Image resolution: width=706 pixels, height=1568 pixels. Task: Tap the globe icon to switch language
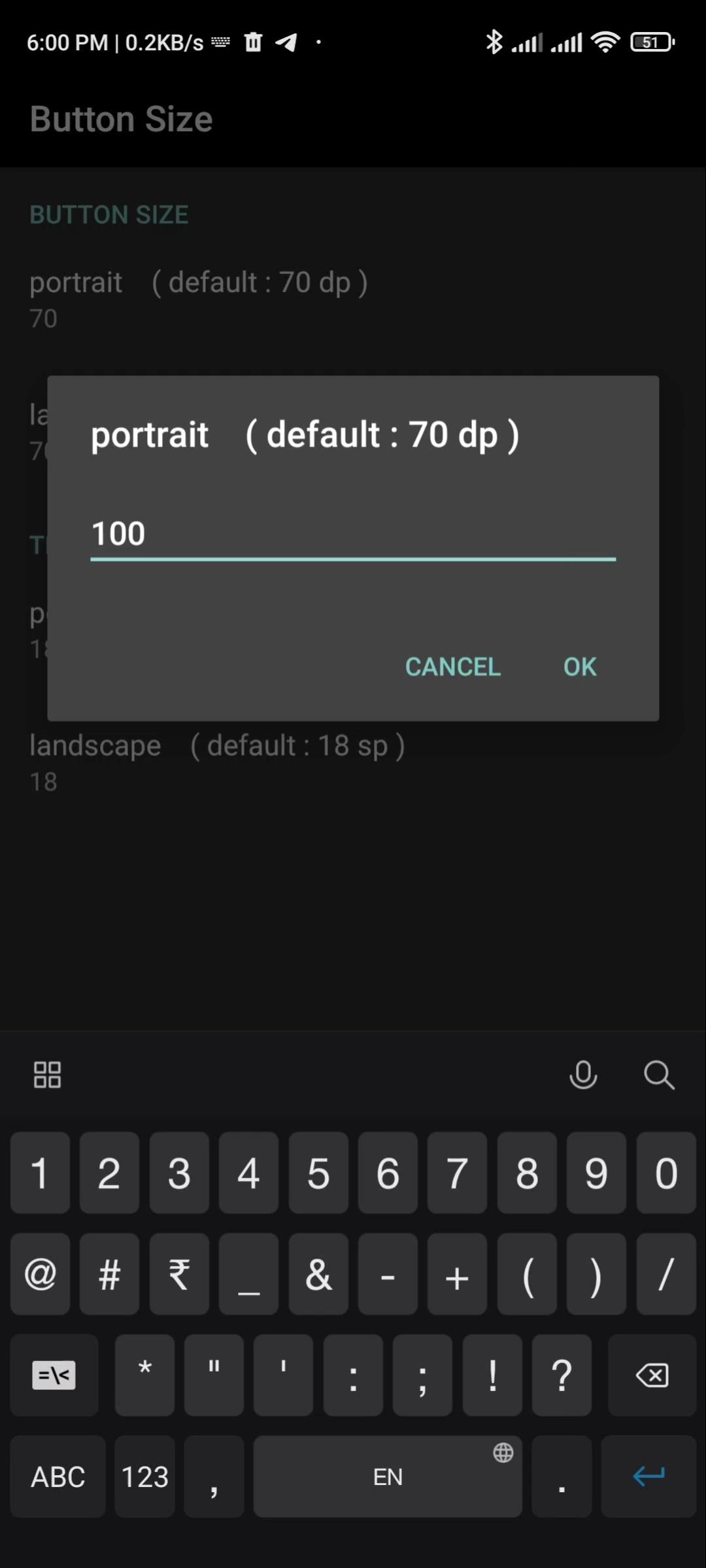503,1452
